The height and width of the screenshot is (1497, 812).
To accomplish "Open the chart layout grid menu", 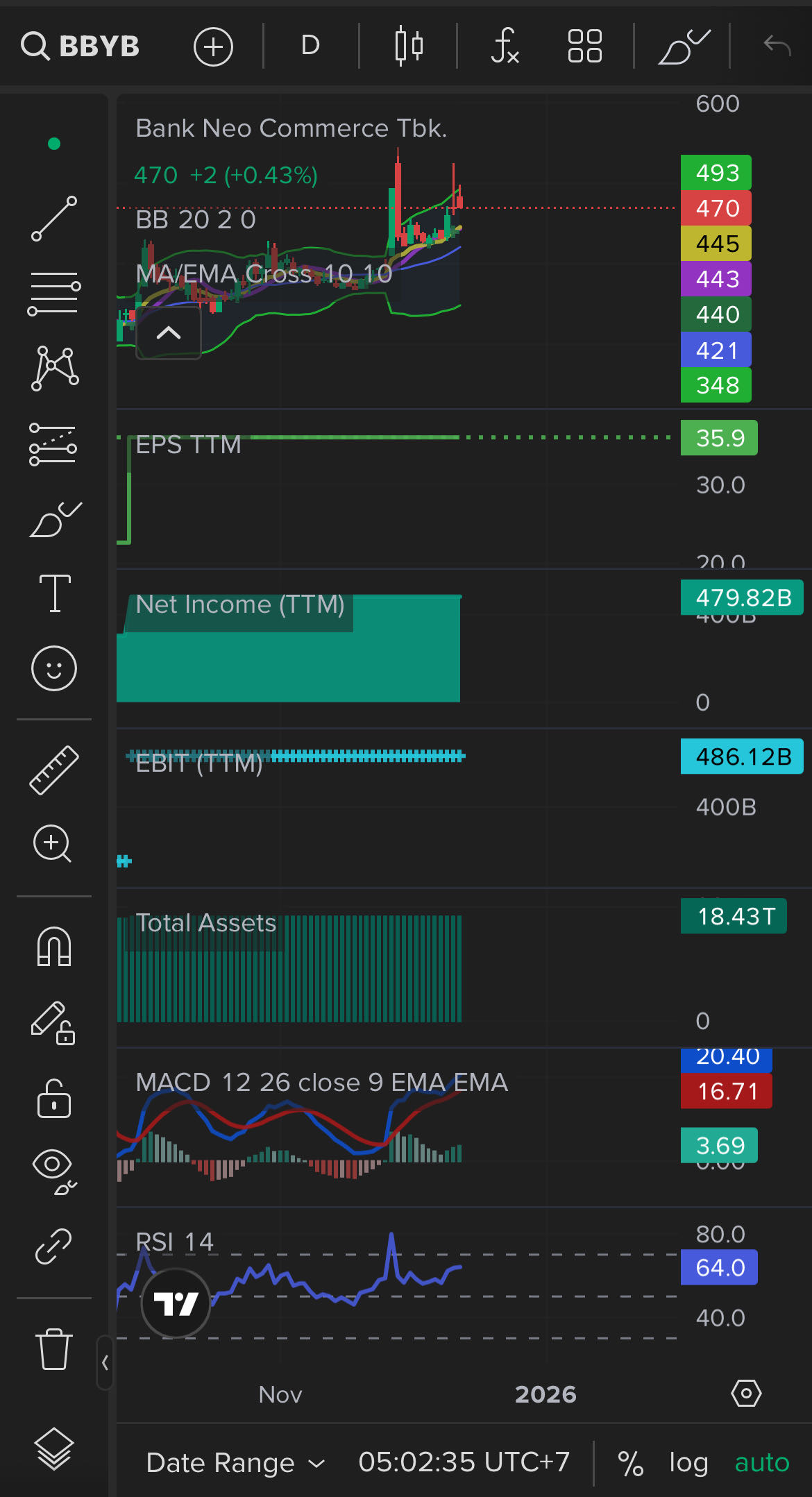I will pos(584,46).
